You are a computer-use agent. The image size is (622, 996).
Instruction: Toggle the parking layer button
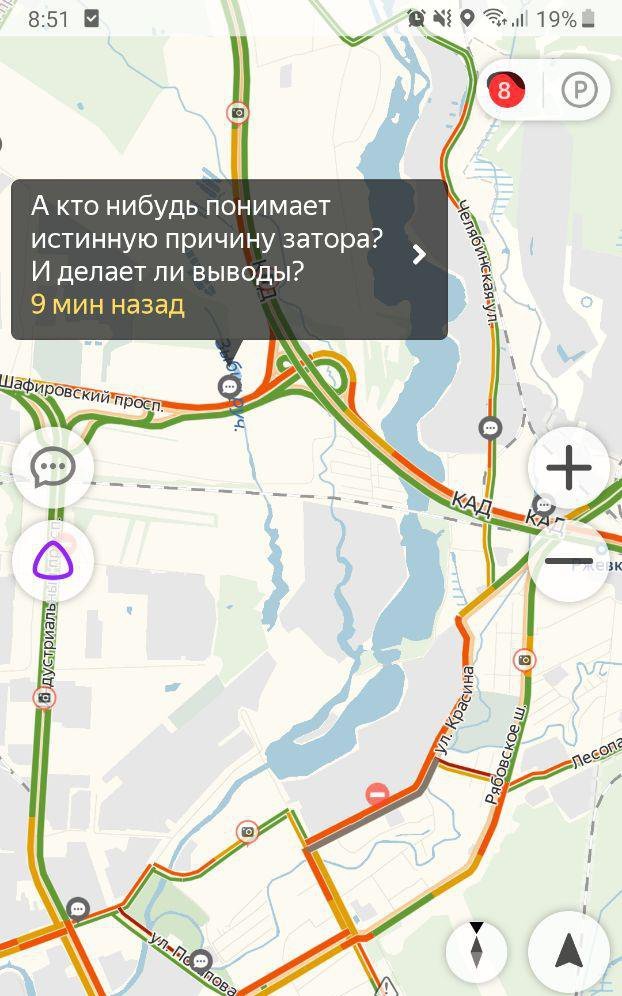coord(579,91)
